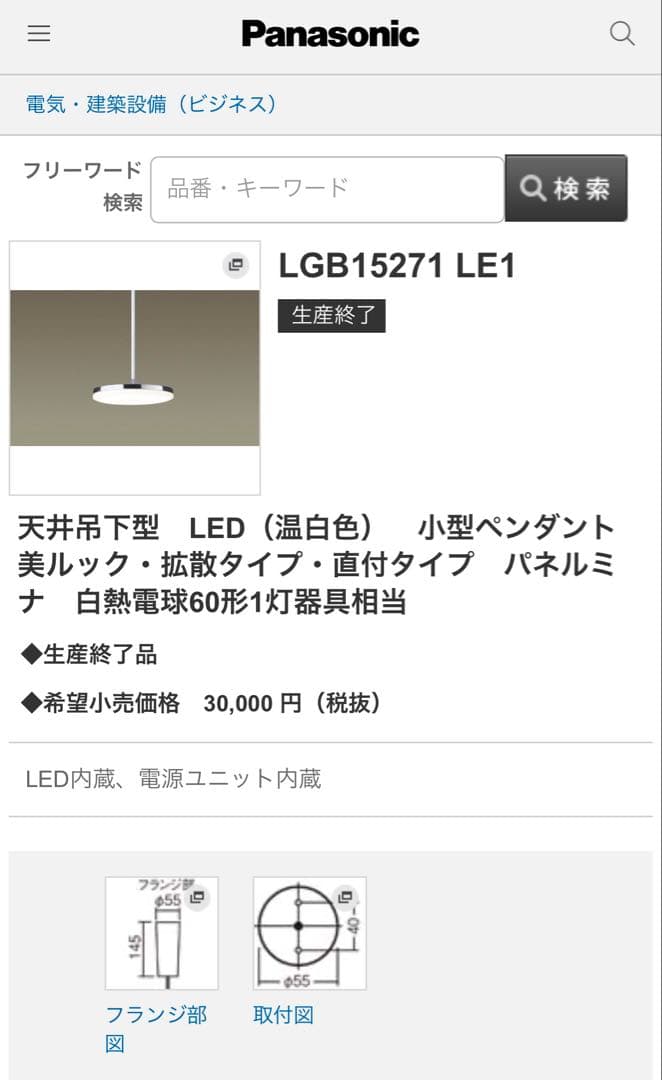Go to the Panasonic home page logo

pyautogui.click(x=330, y=34)
